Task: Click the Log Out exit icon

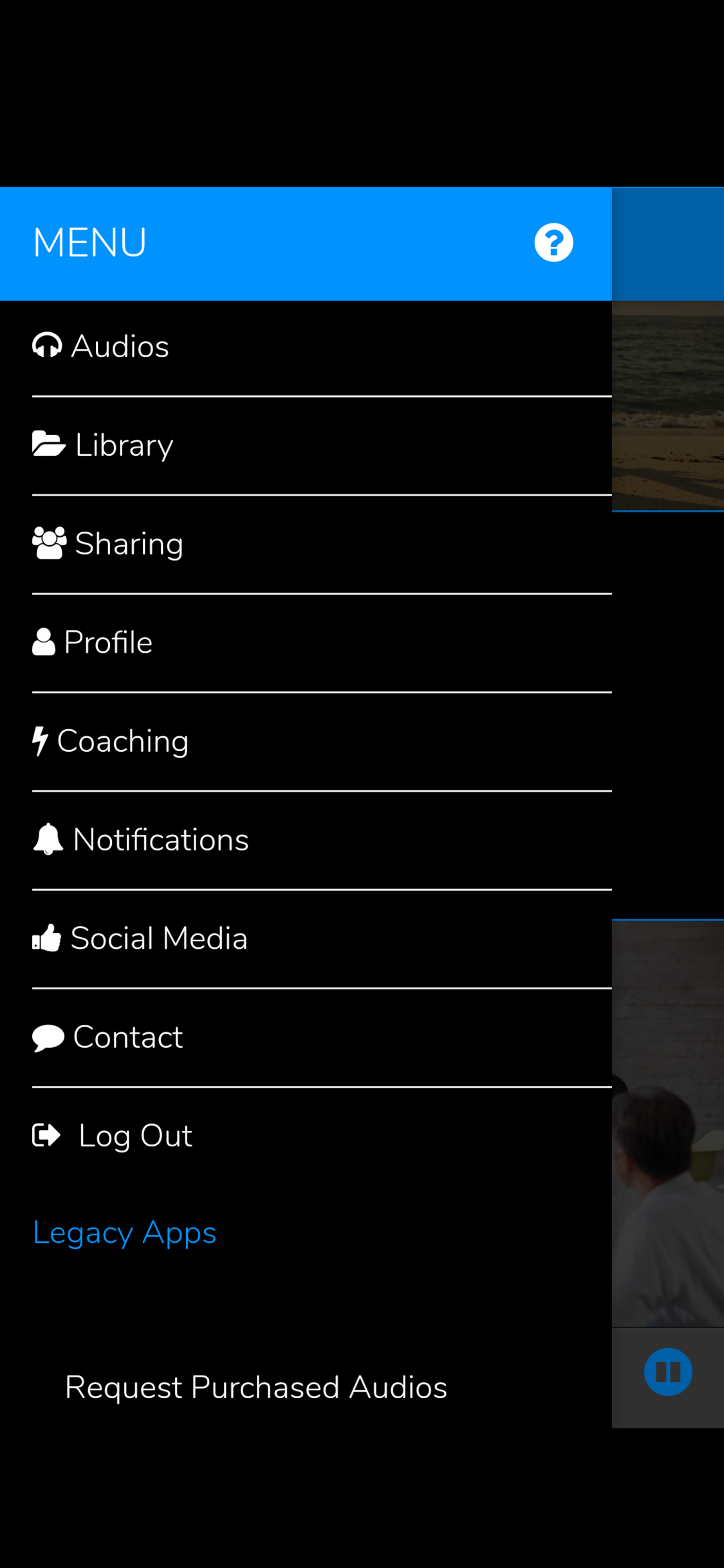Action: click(46, 1135)
